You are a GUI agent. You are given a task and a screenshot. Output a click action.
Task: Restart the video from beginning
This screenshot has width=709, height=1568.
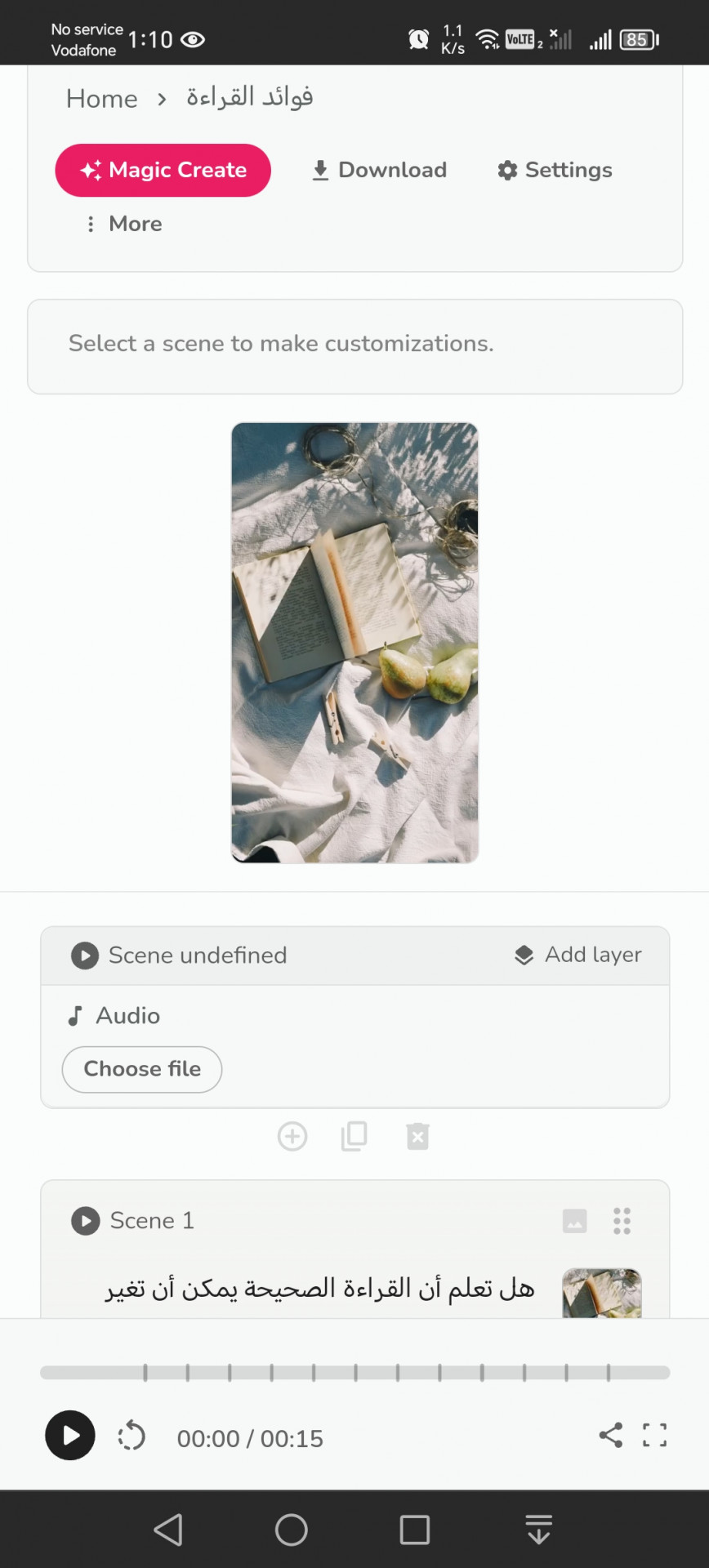pos(132,1436)
